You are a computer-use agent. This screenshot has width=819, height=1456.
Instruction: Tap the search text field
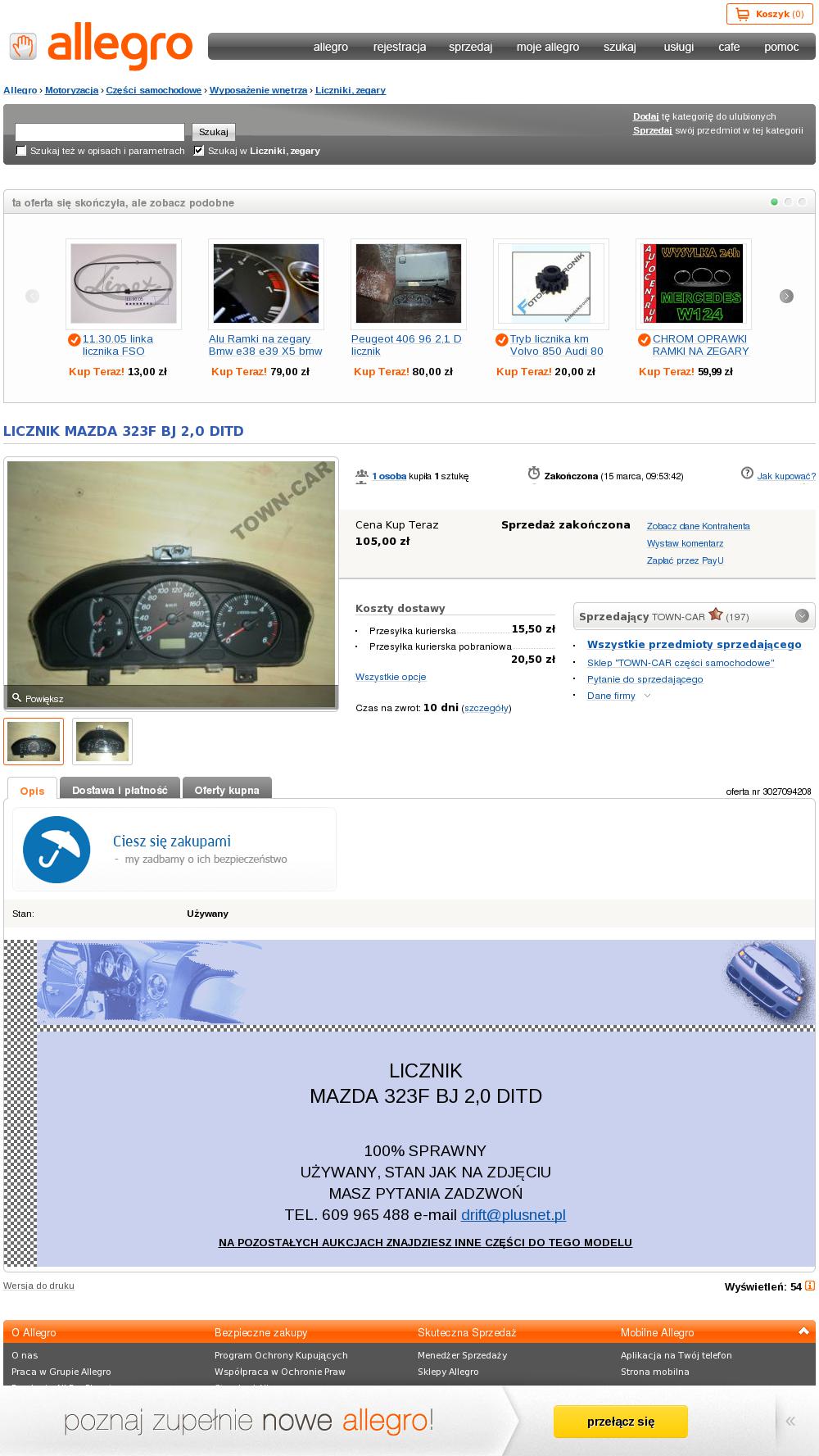100,132
